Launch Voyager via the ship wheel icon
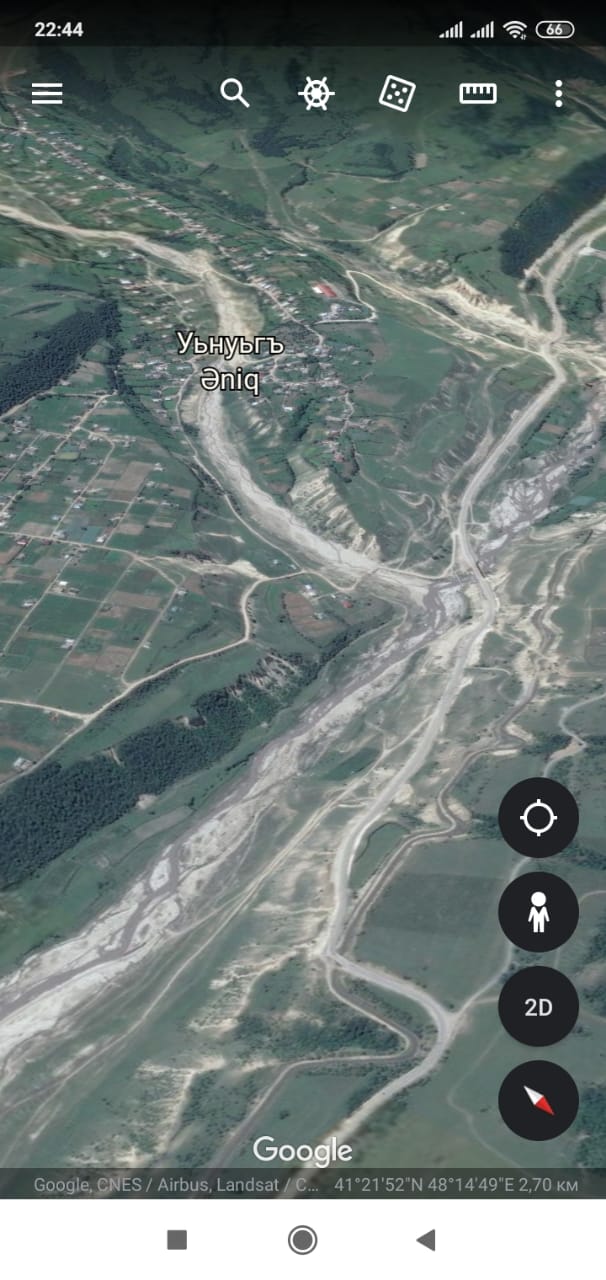This screenshot has height=1280, width=606. [x=316, y=94]
